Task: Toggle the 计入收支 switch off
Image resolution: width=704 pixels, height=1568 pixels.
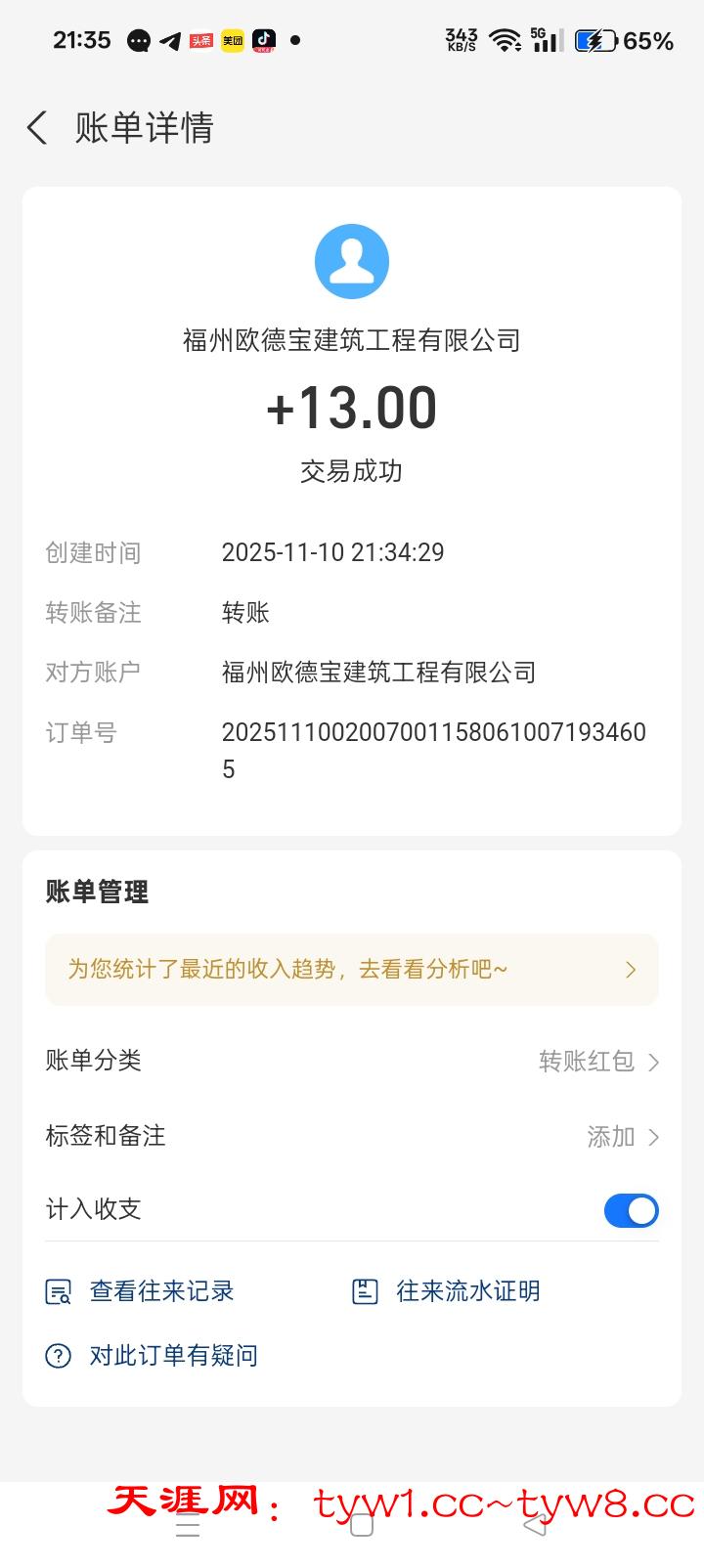Action: pyautogui.click(x=631, y=1210)
